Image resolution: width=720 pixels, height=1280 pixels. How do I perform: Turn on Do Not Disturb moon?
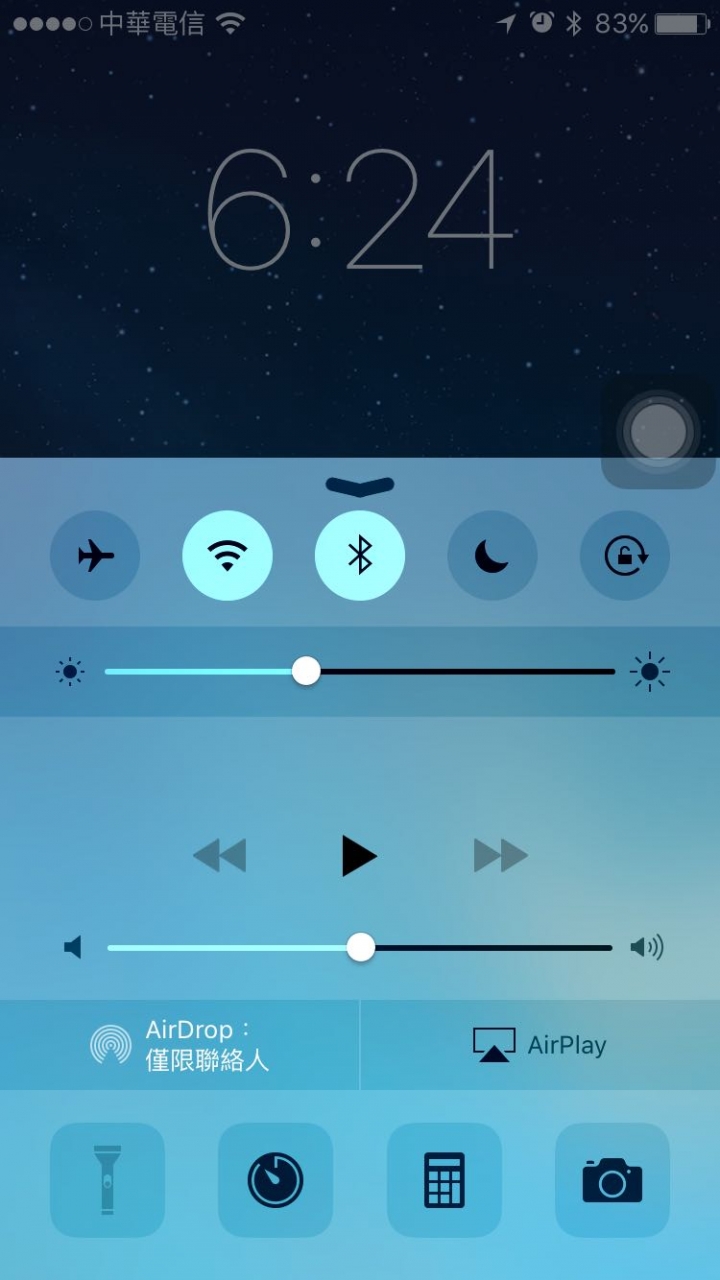tap(492, 555)
